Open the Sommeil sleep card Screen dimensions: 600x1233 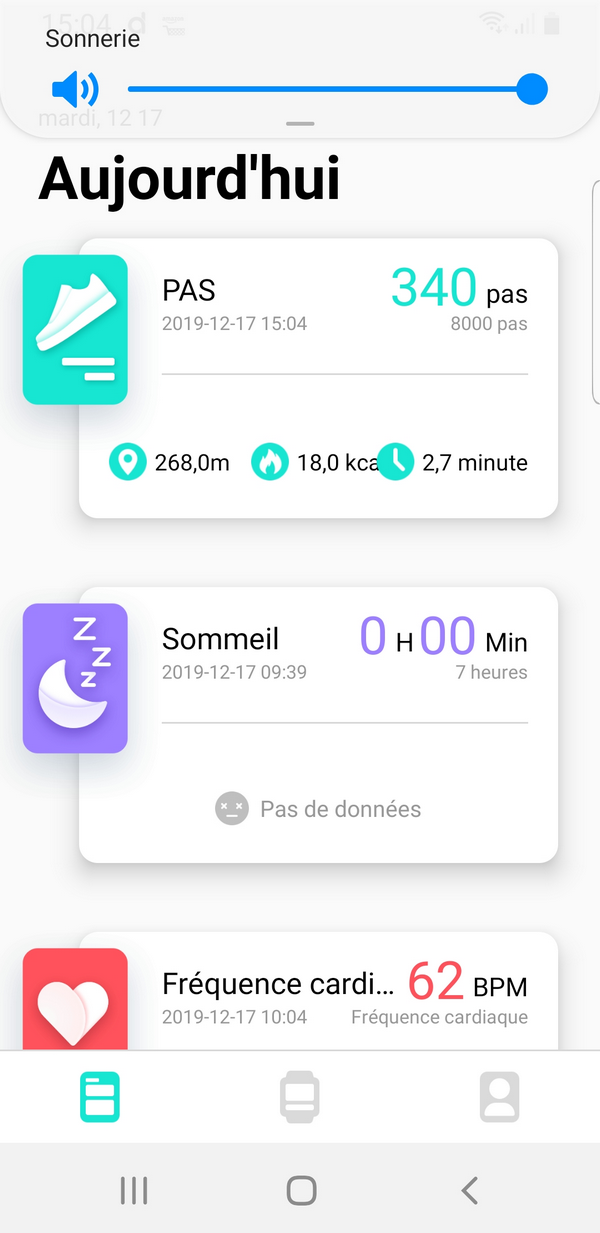(x=318, y=725)
